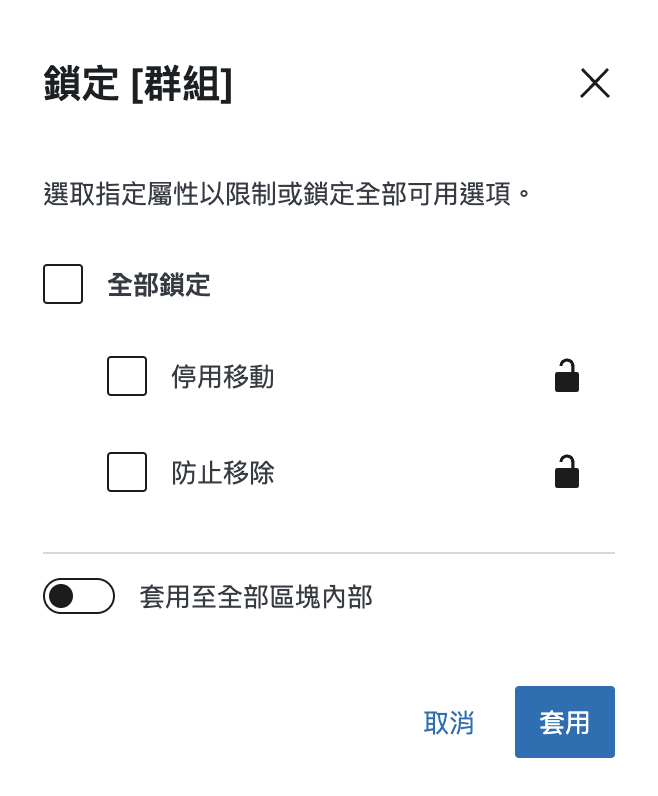Close the 鎖定 [群組] dialog
The width and height of the screenshot is (658, 796).
594,83
